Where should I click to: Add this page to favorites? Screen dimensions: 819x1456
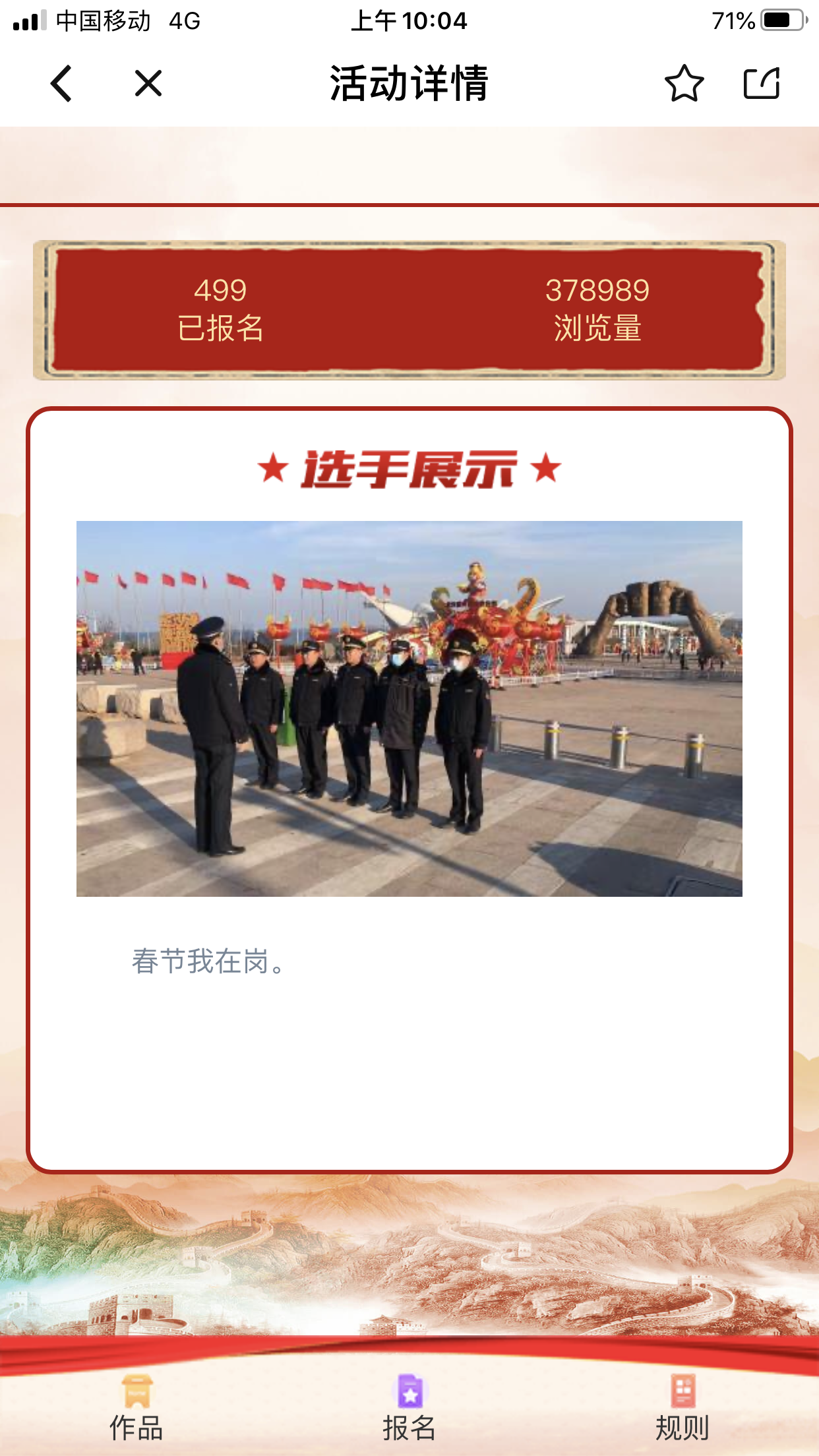[684, 84]
